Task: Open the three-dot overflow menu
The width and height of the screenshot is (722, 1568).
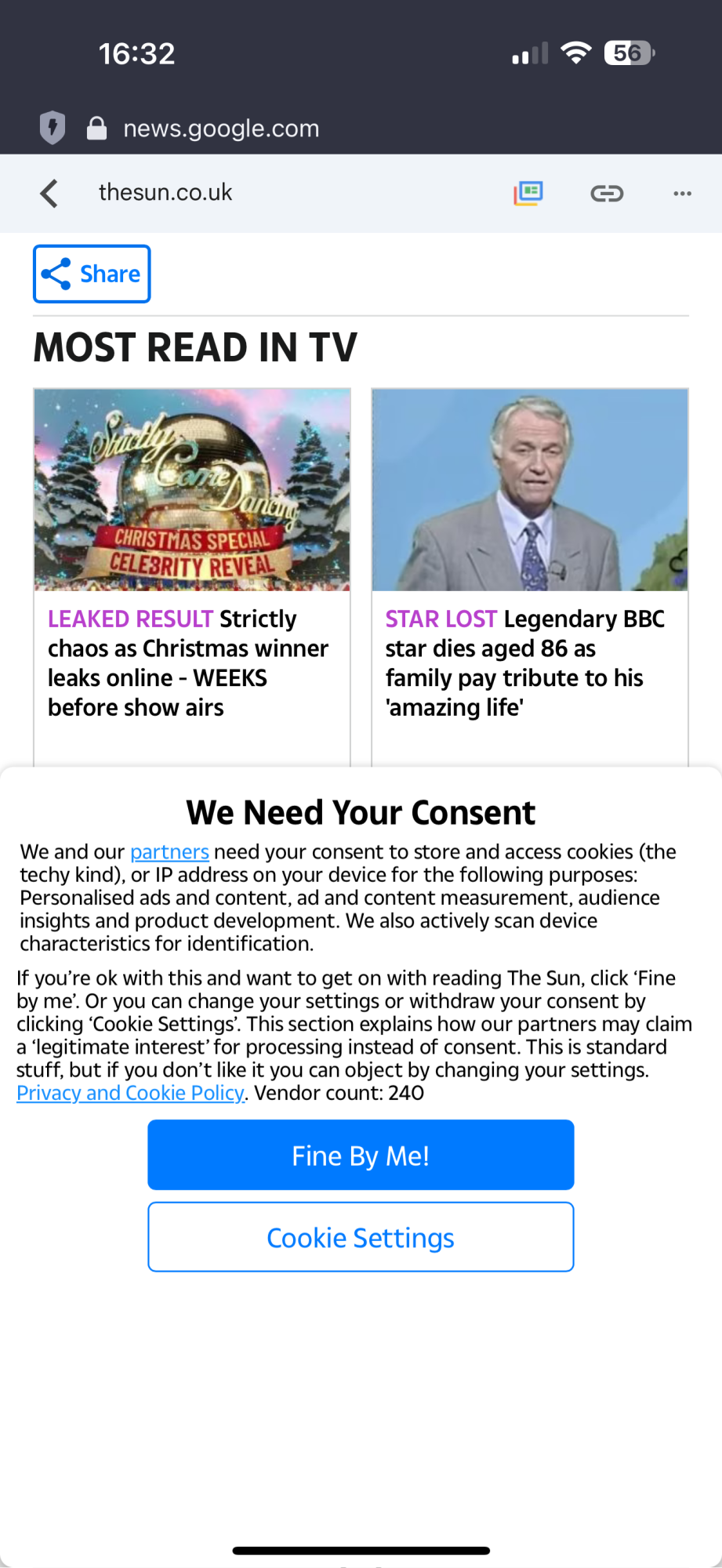Action: (x=681, y=193)
